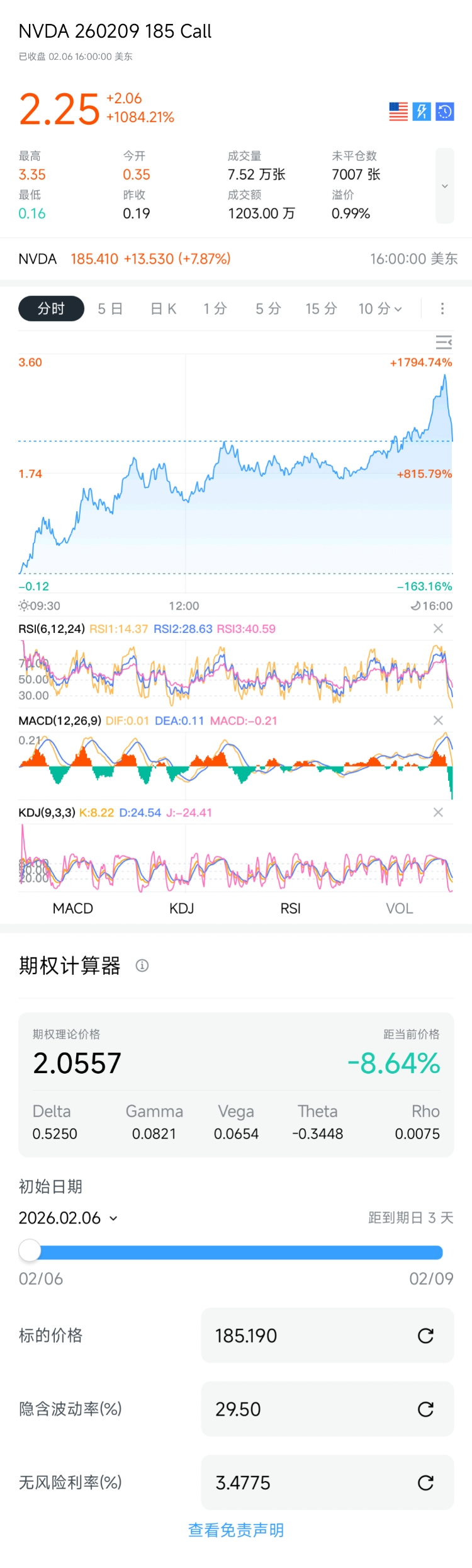Close the RSI indicator panel
This screenshot has height=1568, width=472.
pyautogui.click(x=438, y=628)
